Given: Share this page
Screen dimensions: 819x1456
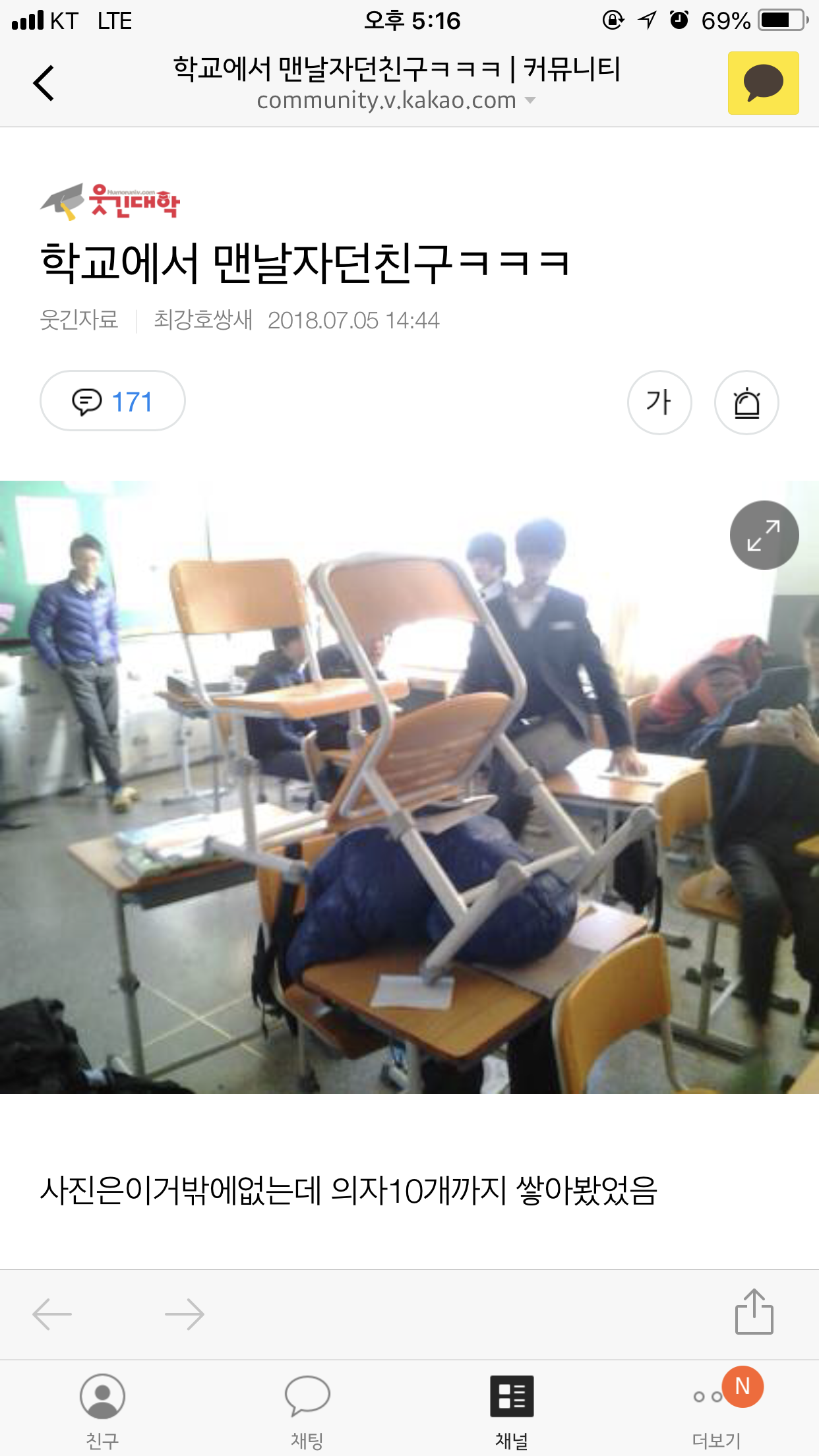Looking at the screenshot, I should tap(754, 1311).
